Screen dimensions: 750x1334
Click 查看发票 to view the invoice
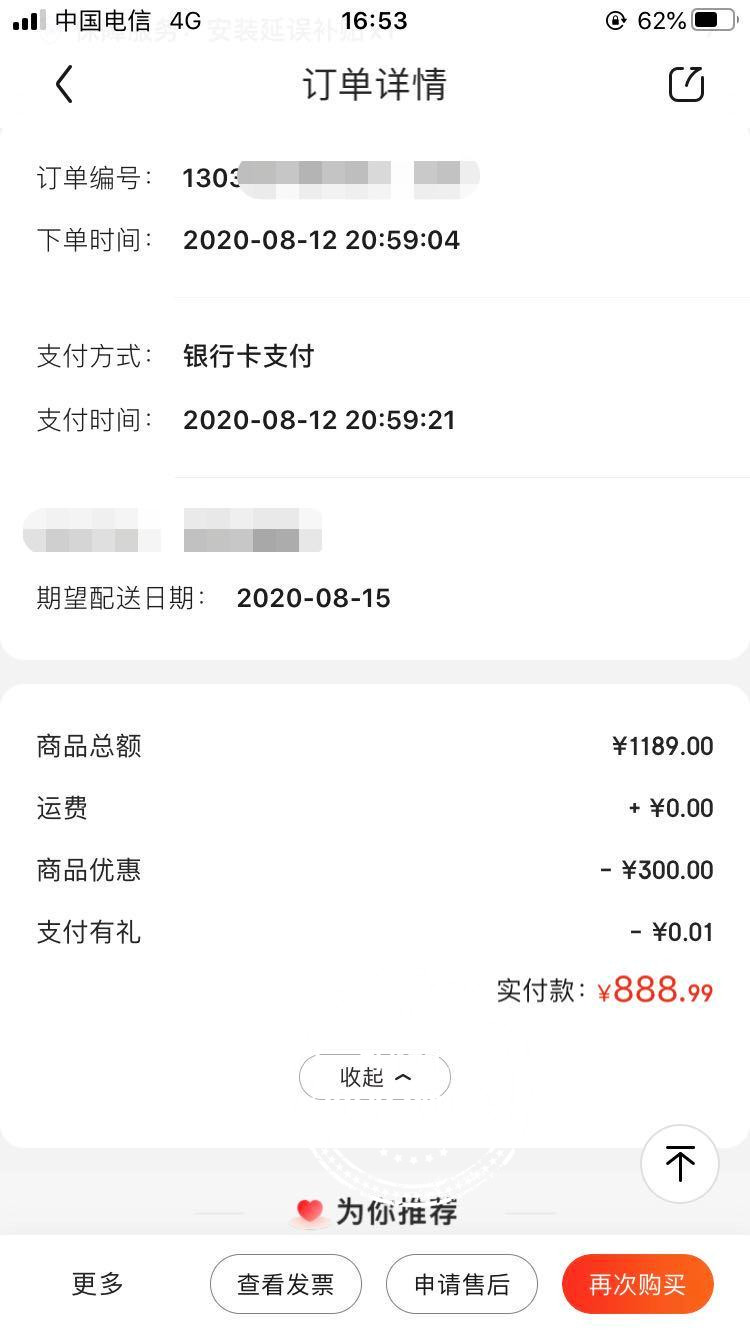click(x=286, y=1284)
